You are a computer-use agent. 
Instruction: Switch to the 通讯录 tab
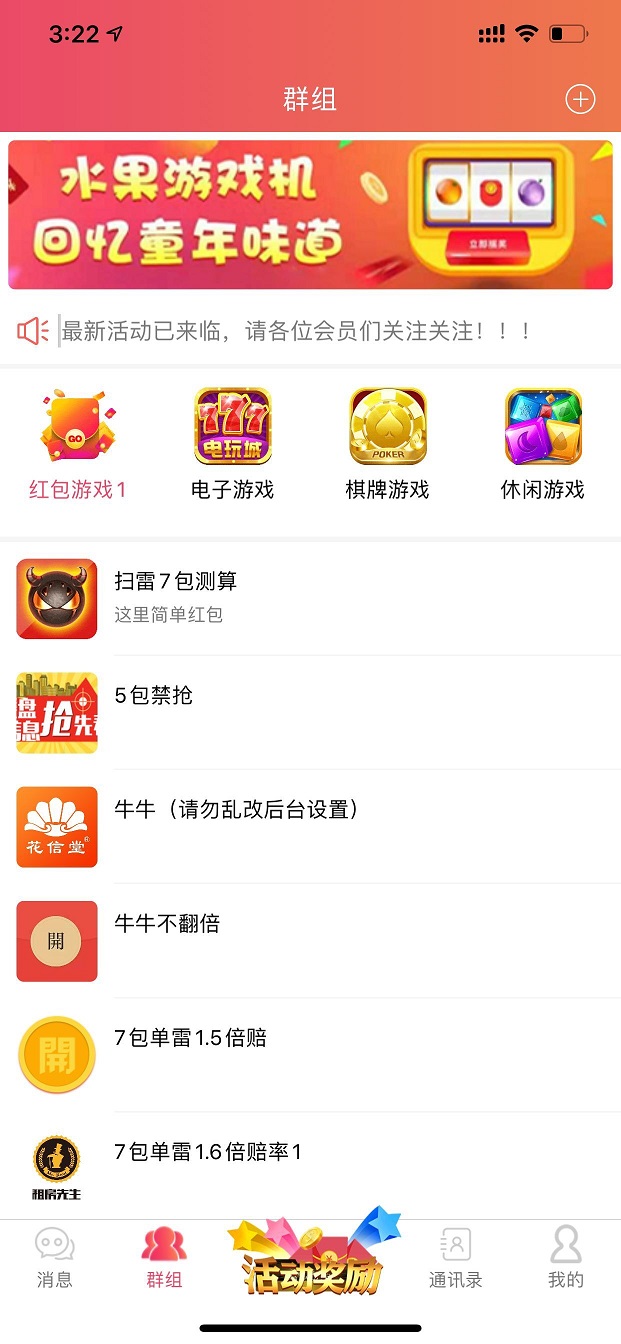click(x=456, y=1258)
